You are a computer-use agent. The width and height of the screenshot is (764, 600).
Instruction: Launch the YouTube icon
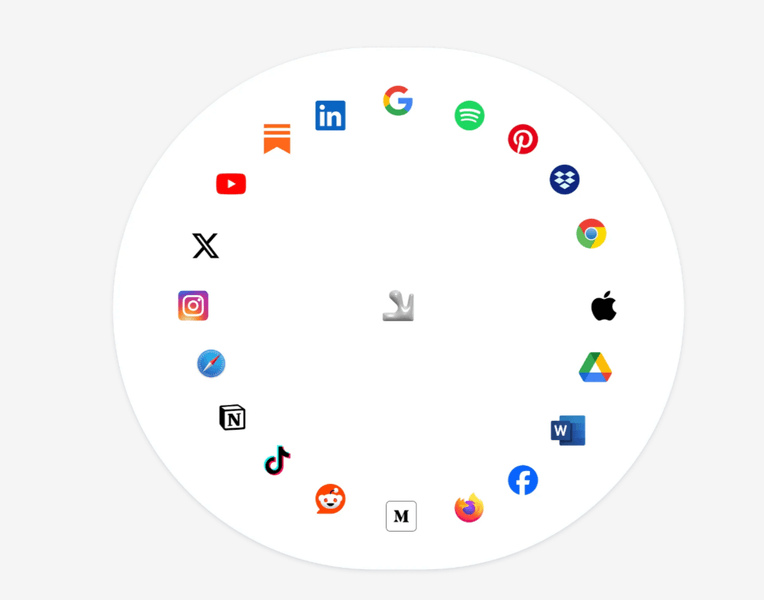231,184
